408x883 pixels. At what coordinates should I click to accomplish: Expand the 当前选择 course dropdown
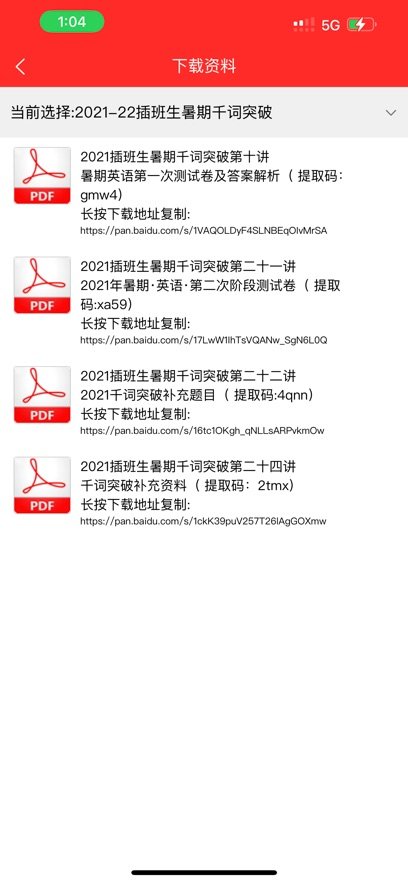click(204, 113)
